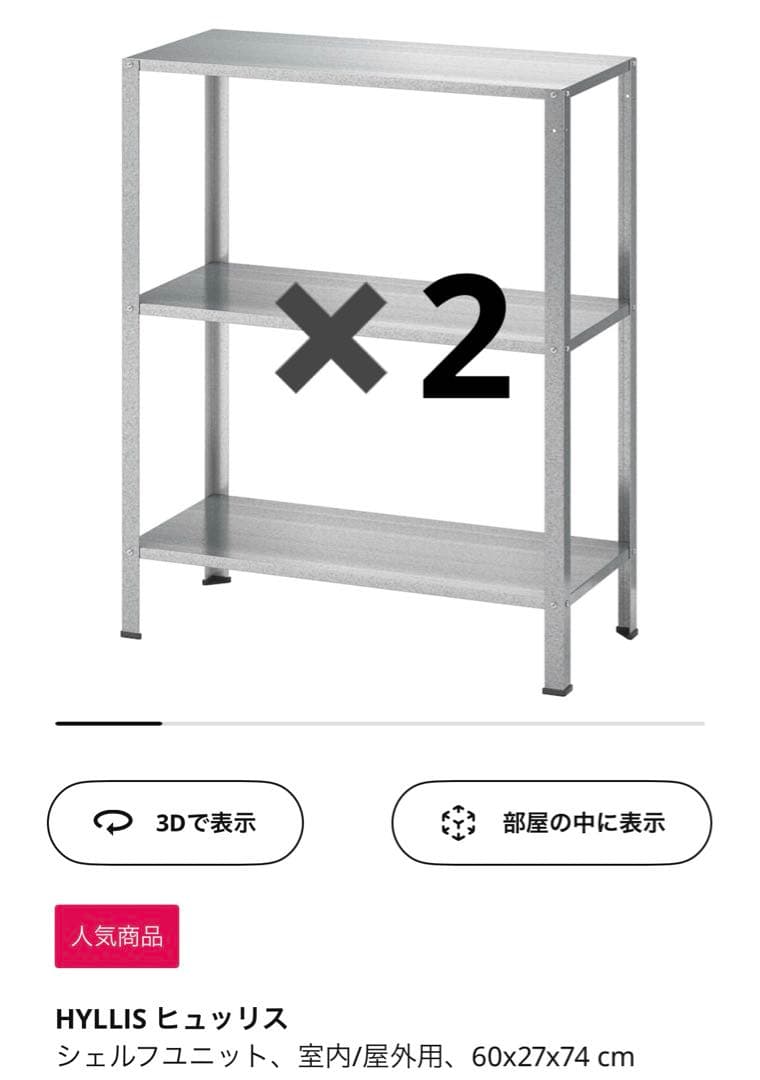Tap the dark segment of the carousel indicator
760x1080 pixels.
(x=110, y=723)
